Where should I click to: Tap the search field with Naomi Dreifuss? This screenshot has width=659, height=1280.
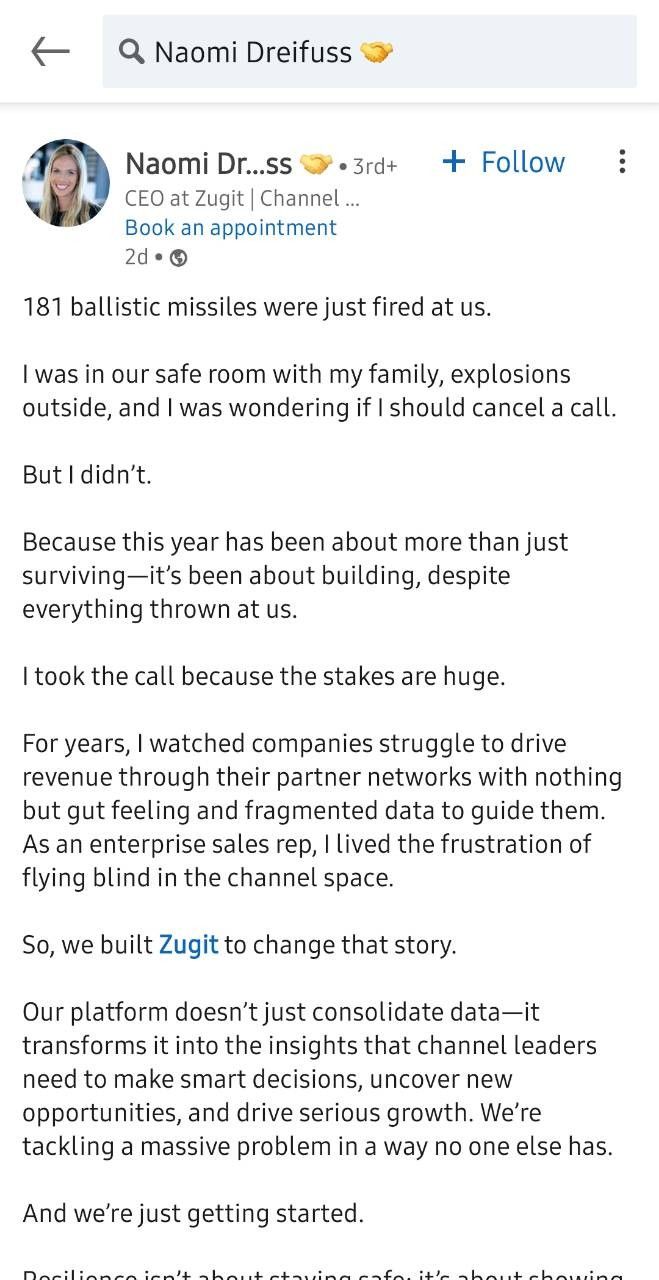tap(370, 52)
